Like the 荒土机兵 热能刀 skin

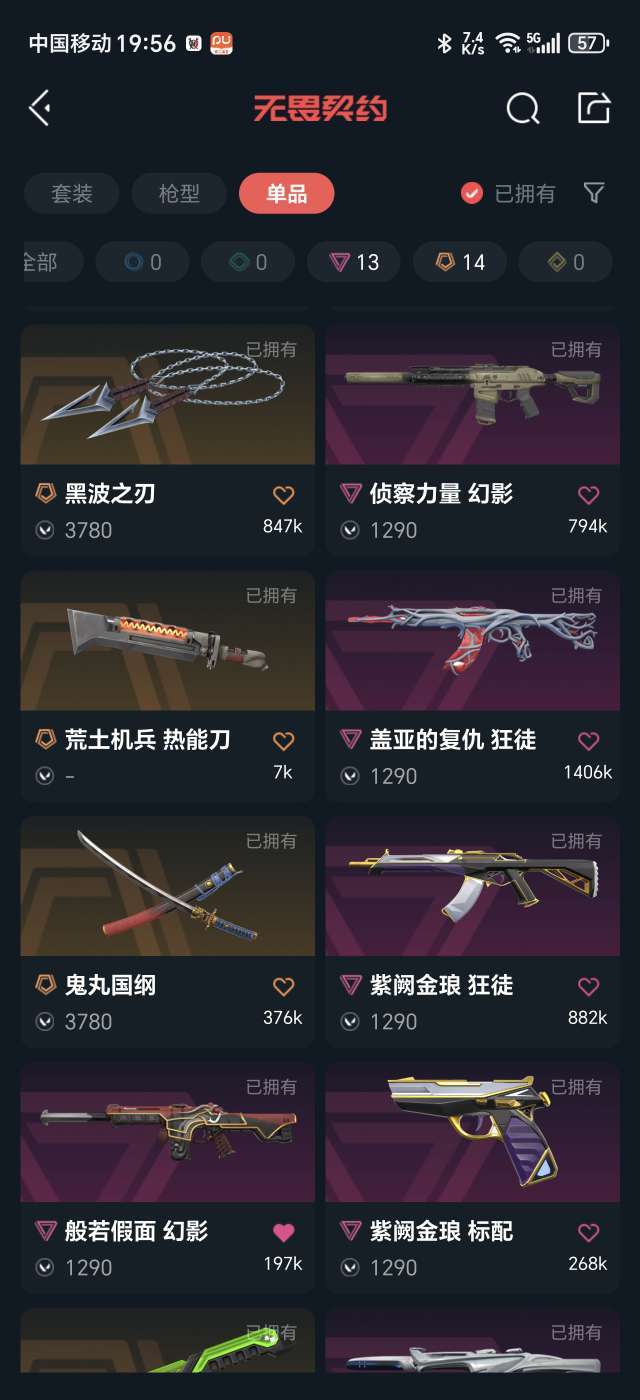(283, 741)
